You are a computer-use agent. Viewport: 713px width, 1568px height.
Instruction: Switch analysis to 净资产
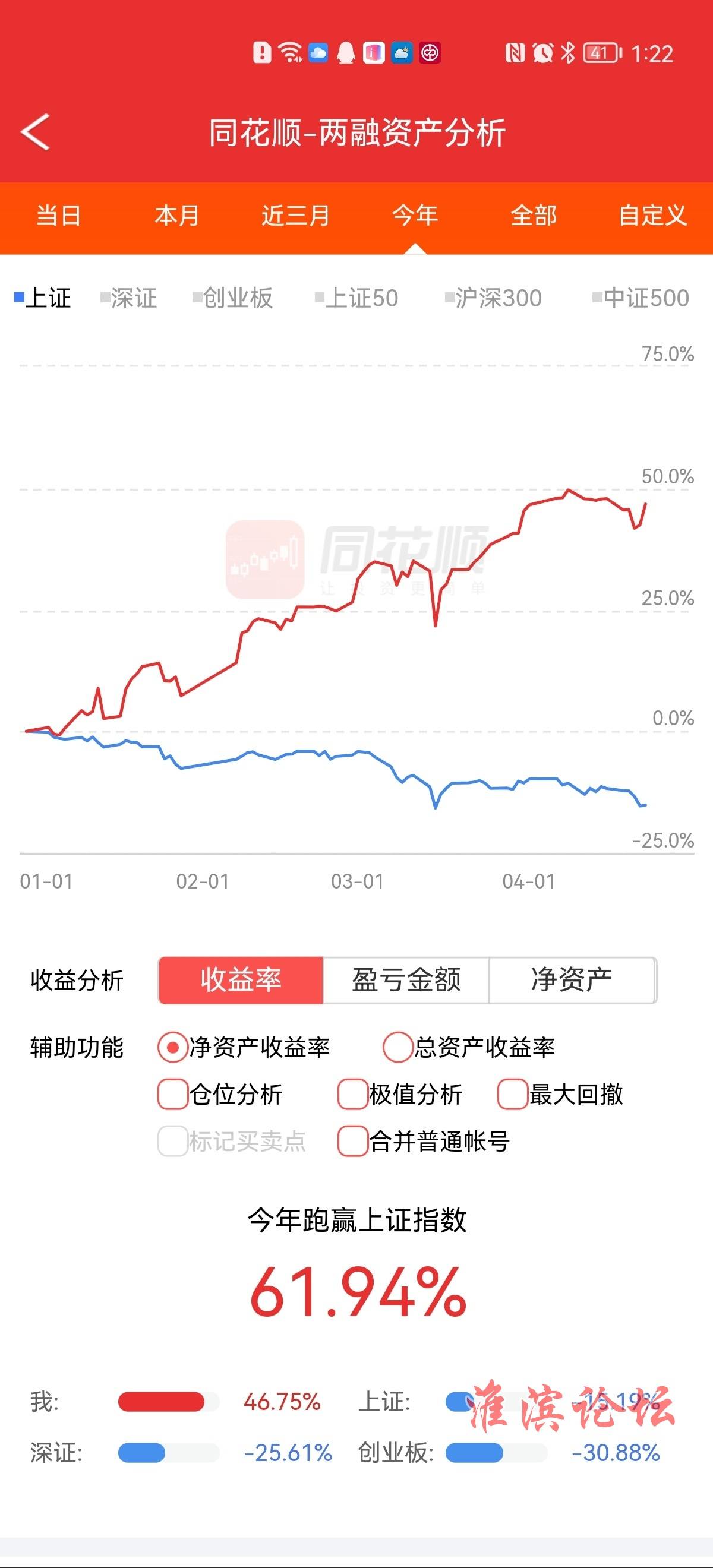tap(572, 980)
